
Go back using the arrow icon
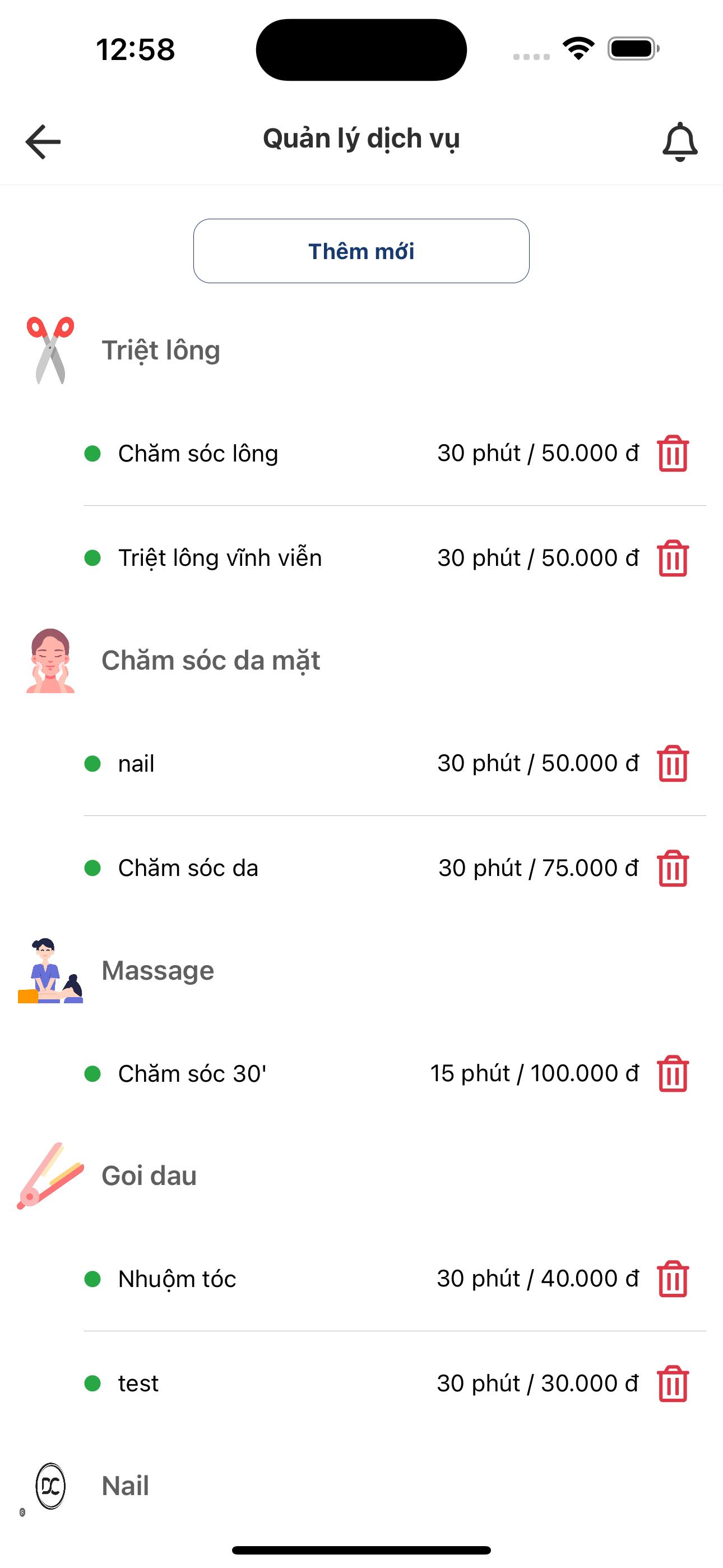43,141
